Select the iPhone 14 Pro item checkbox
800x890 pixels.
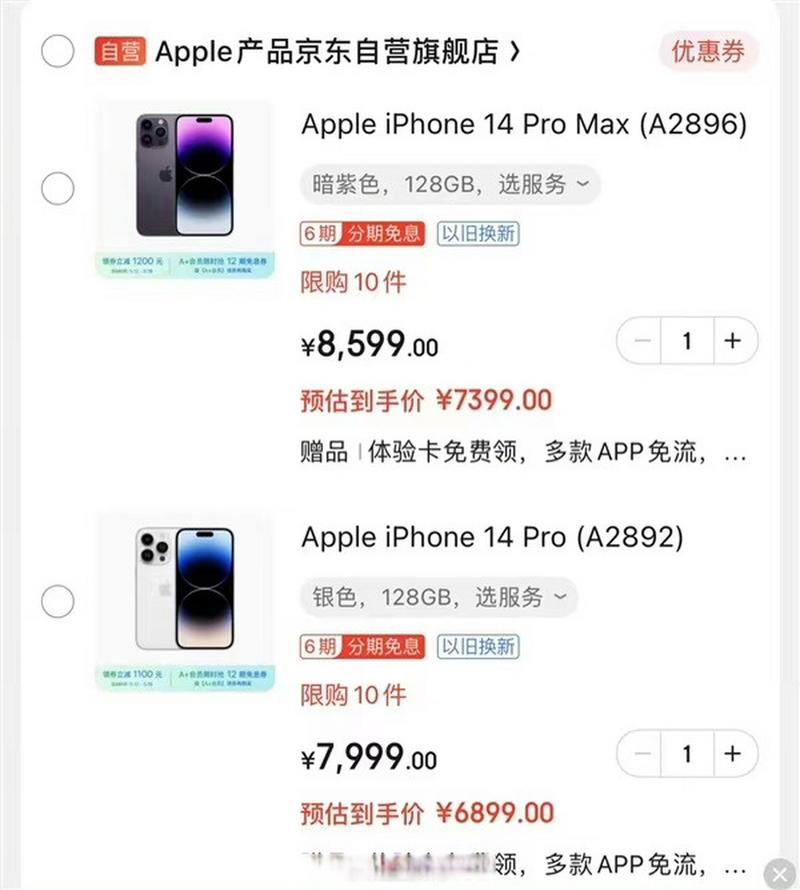pyautogui.click(x=58, y=601)
